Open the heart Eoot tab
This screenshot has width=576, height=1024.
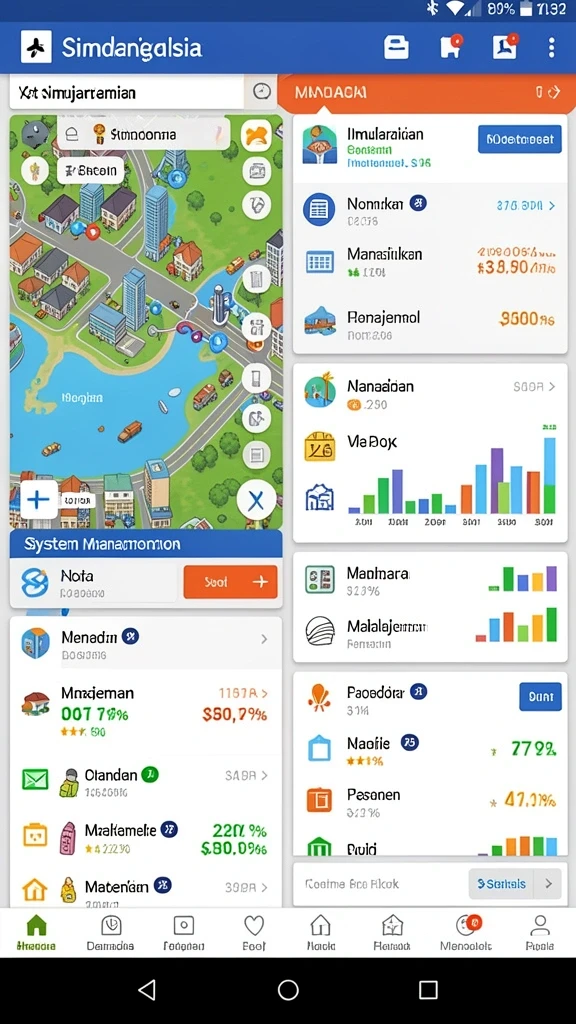point(254,933)
